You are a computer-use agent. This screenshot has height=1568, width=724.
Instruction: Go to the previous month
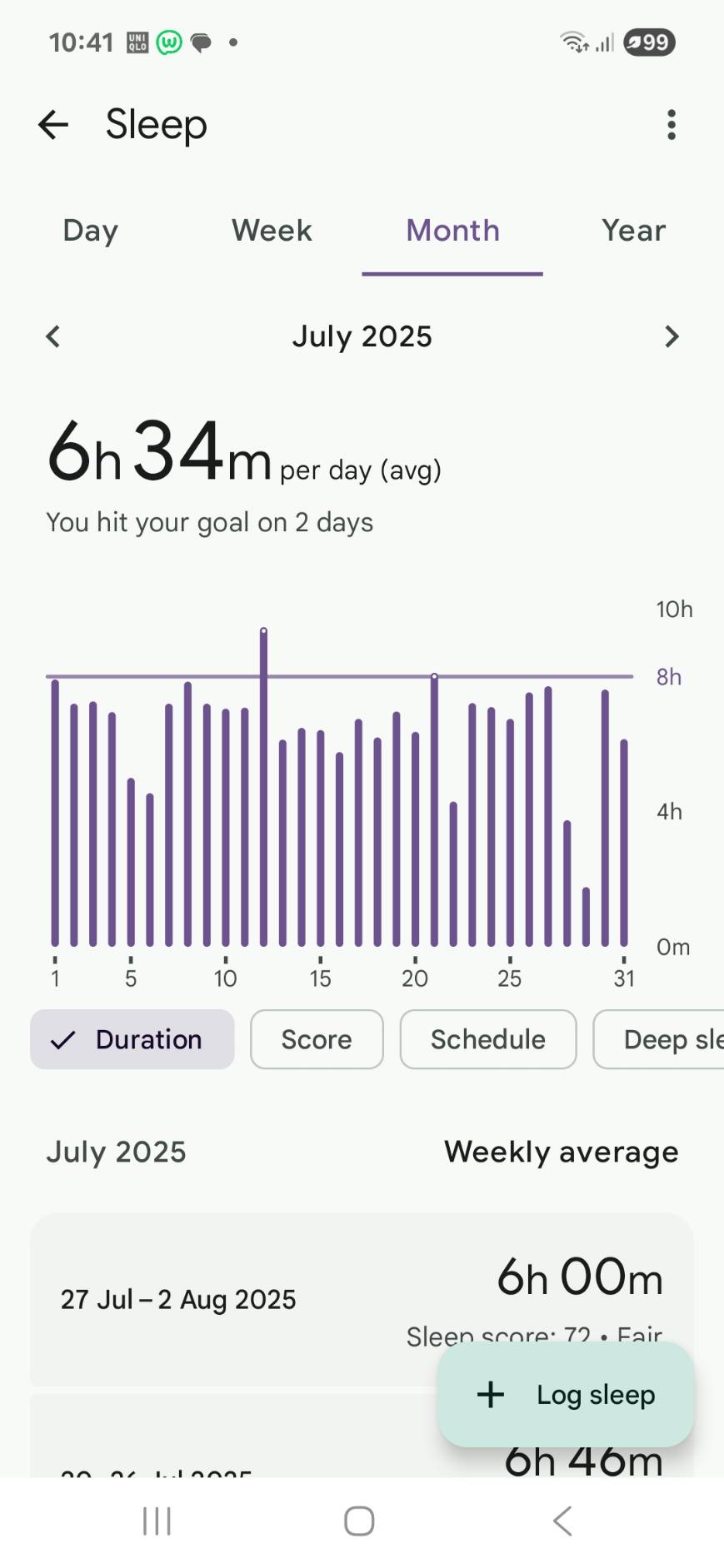click(53, 336)
